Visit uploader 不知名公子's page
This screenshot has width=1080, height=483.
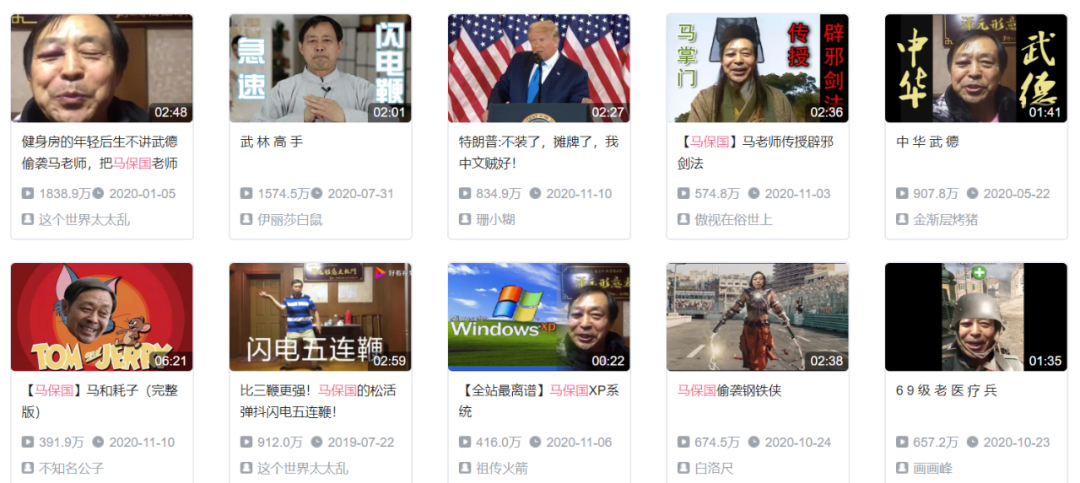(71, 468)
